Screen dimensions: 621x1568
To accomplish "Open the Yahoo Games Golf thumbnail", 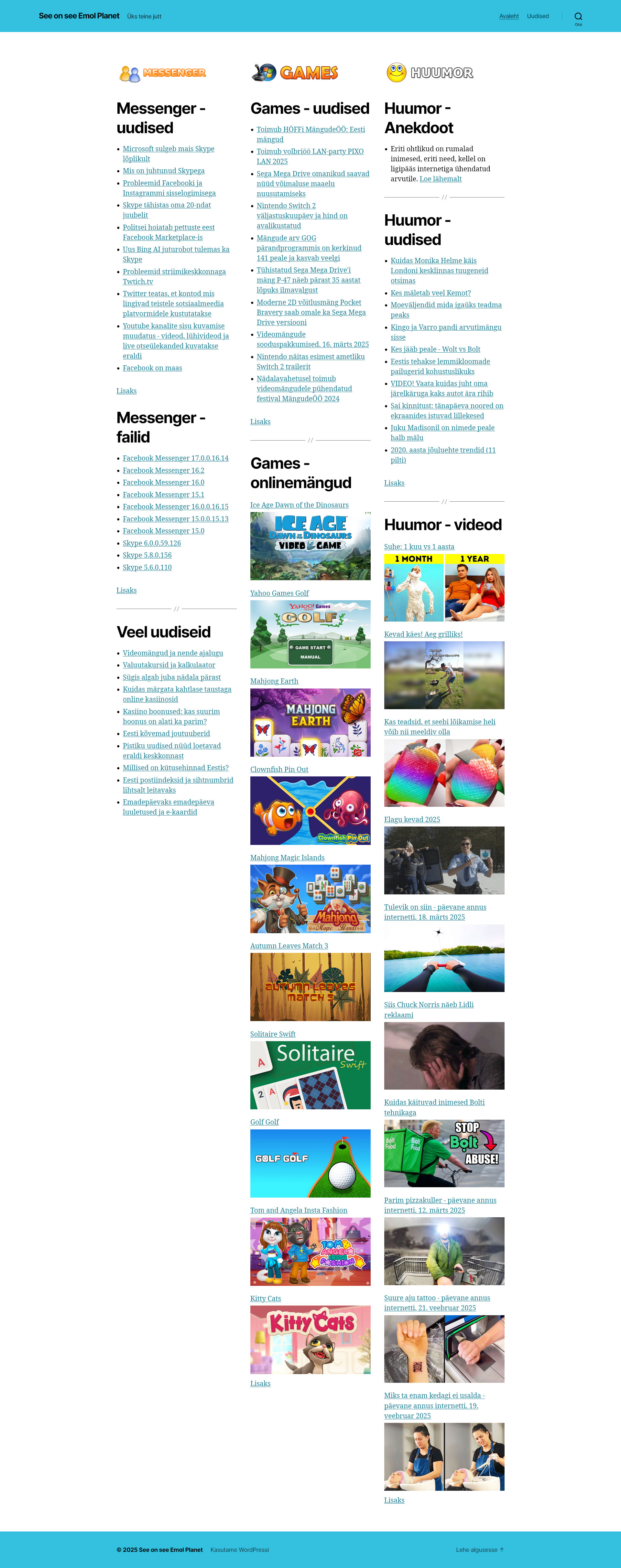I will [x=310, y=634].
